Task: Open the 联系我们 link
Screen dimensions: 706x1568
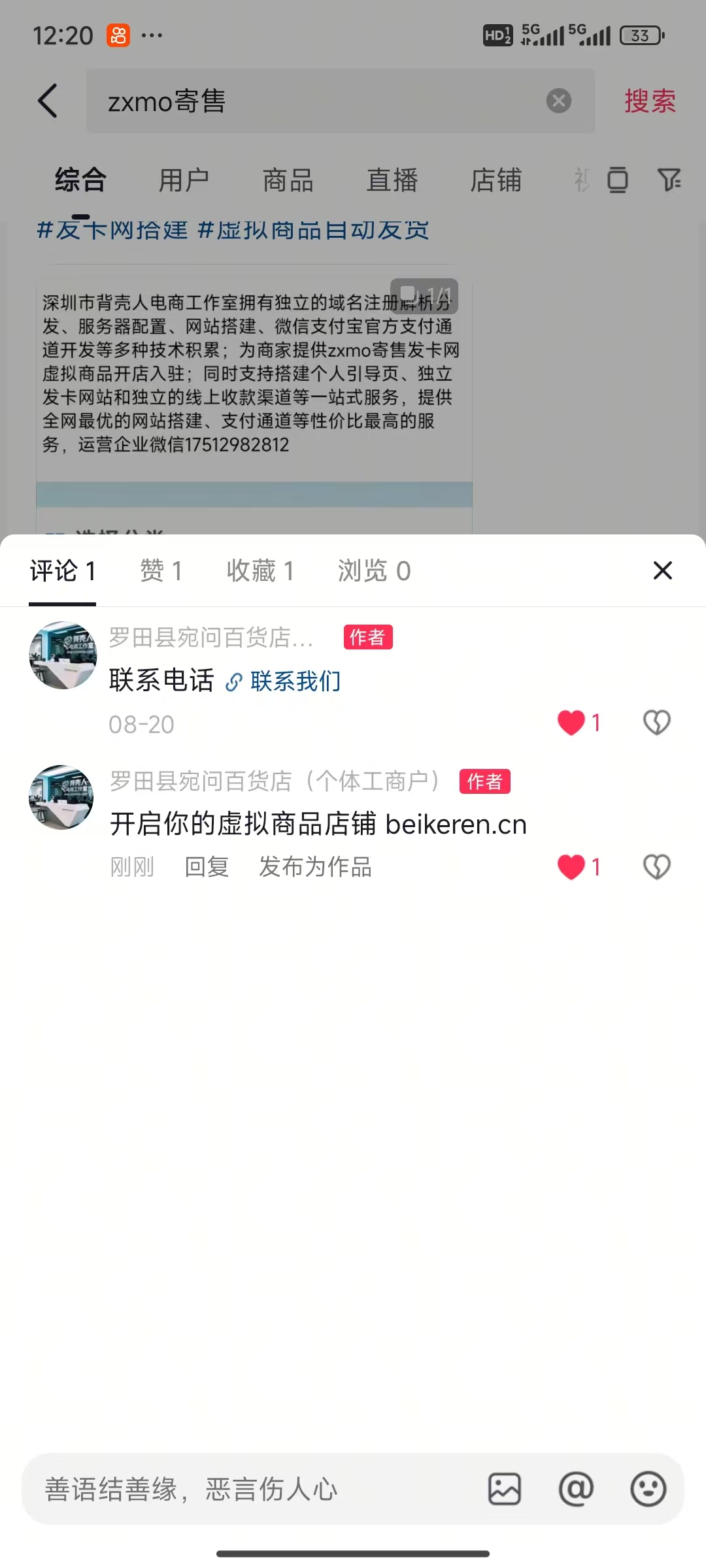Action: [x=284, y=681]
